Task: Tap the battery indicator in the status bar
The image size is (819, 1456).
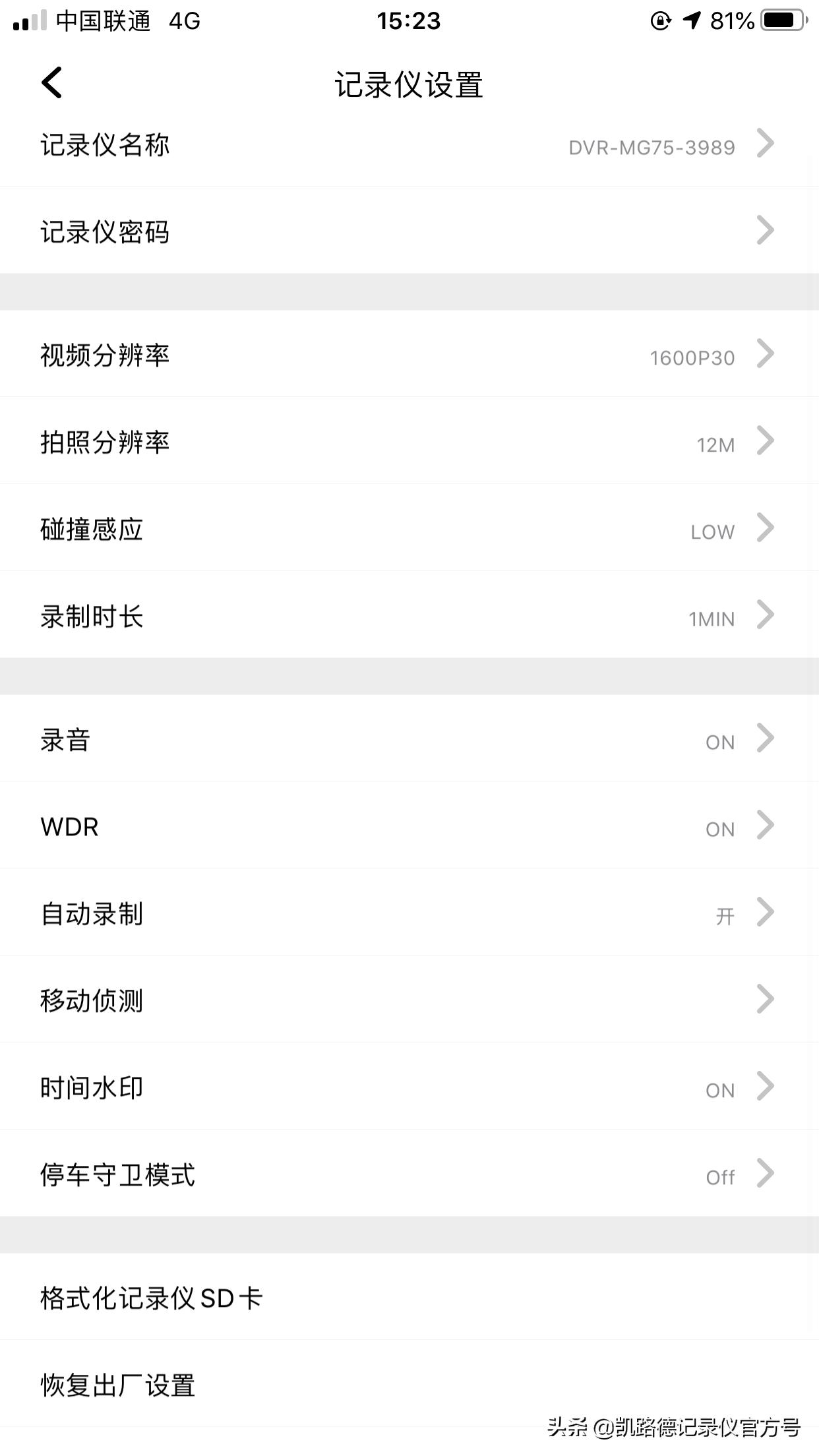Action: (781, 20)
